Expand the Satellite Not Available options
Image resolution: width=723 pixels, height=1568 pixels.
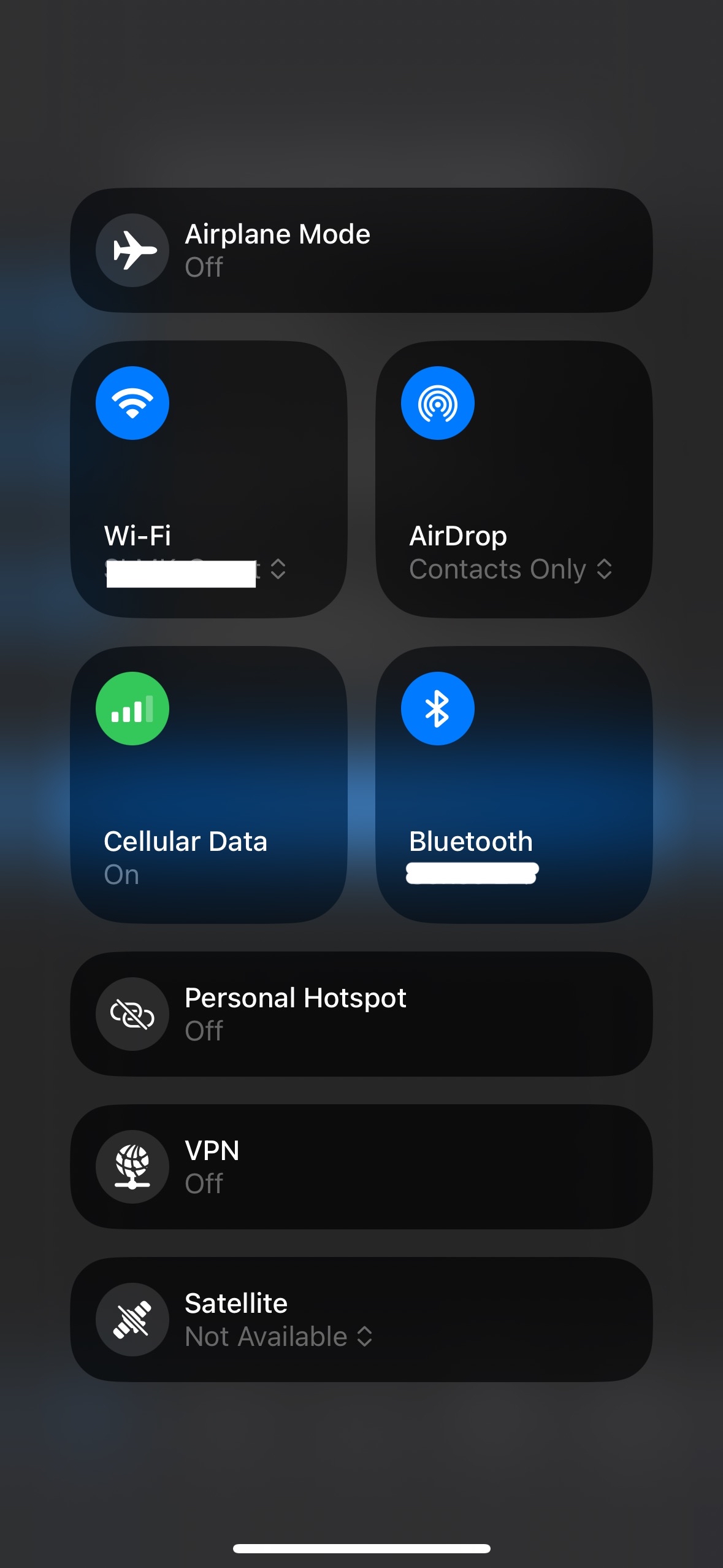(x=364, y=1337)
